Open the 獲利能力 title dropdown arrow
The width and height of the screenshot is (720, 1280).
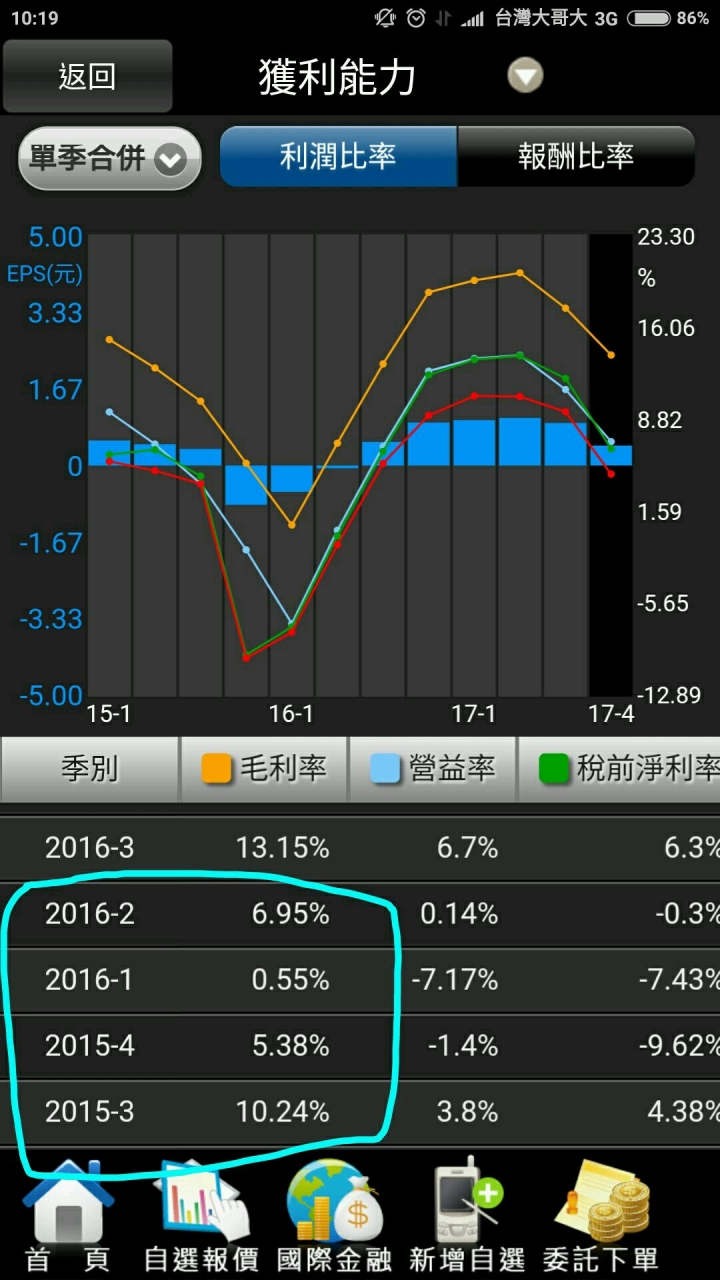(526, 76)
